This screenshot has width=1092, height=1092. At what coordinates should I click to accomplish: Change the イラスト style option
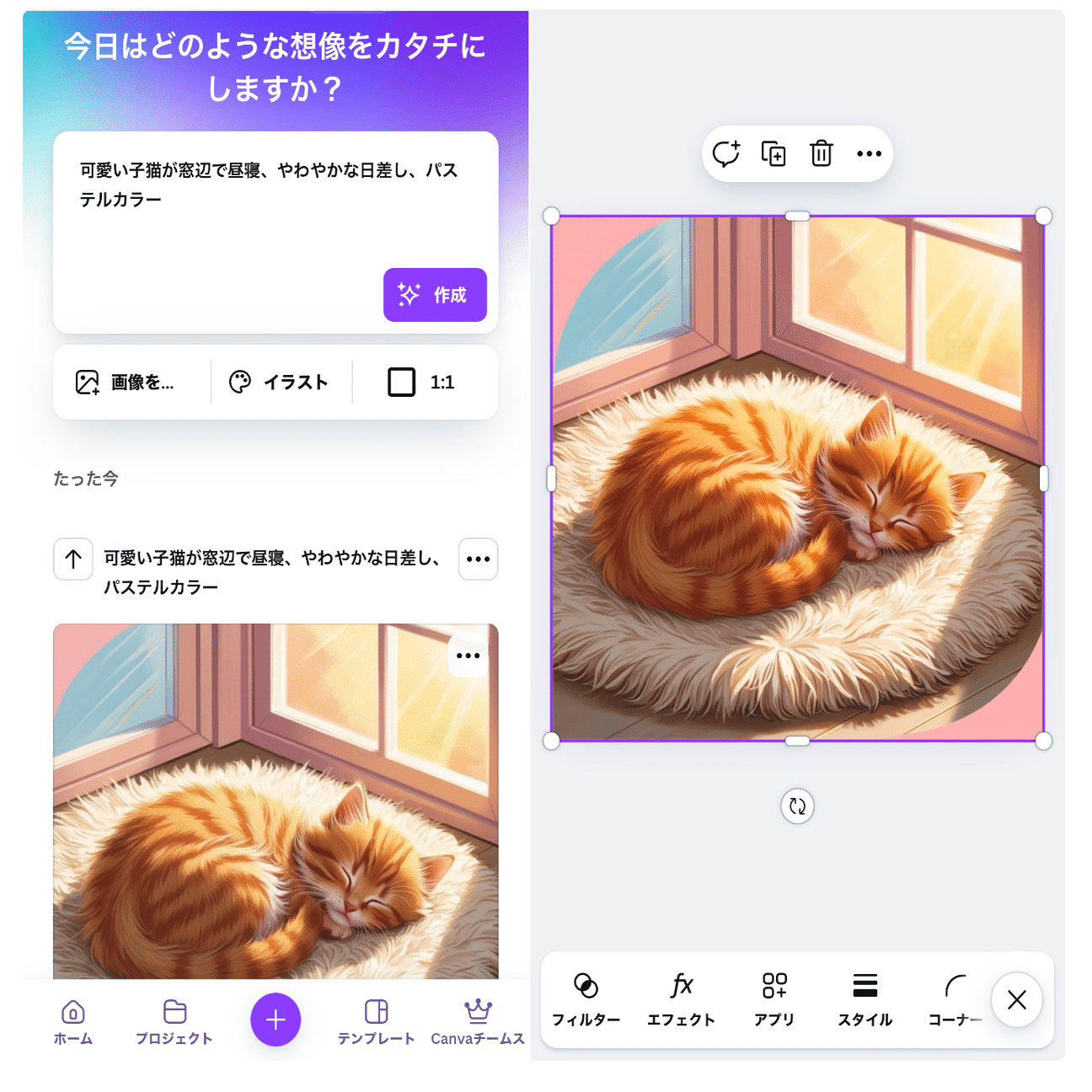pos(279,383)
